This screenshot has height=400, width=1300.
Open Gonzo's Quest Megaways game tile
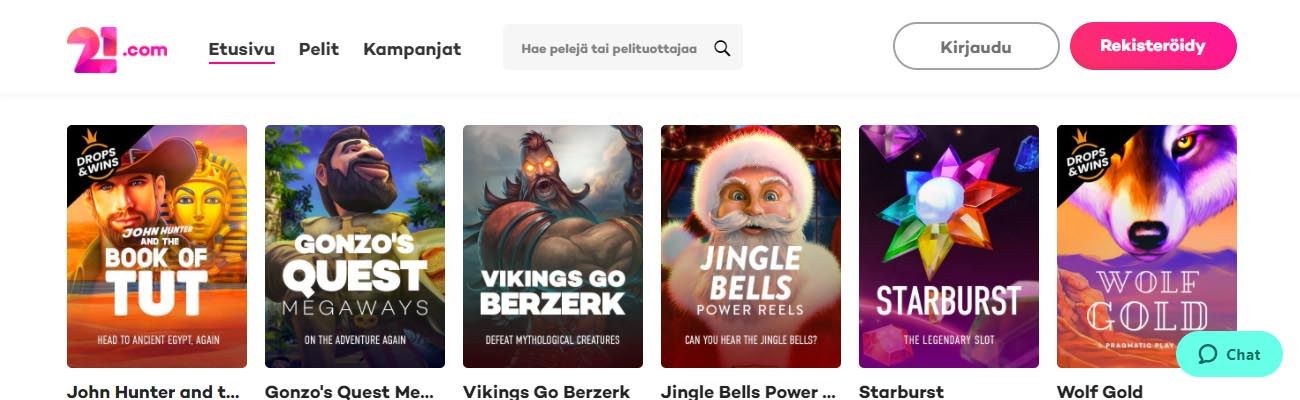click(355, 246)
